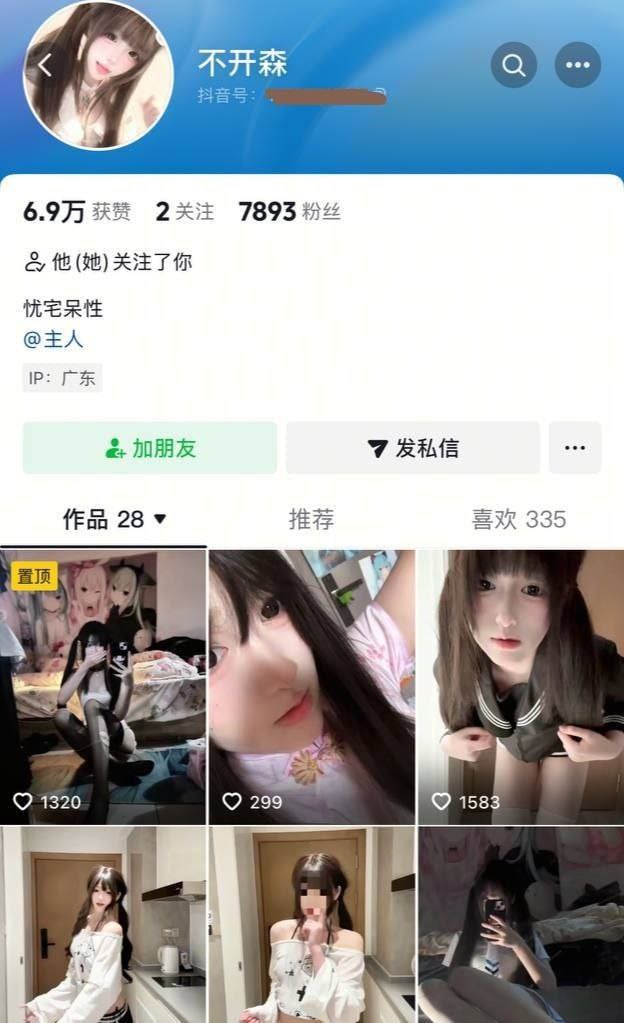Viewport: 624px width, 1023px height.
Task: Send a private message via 发私信
Action: [x=413, y=448]
